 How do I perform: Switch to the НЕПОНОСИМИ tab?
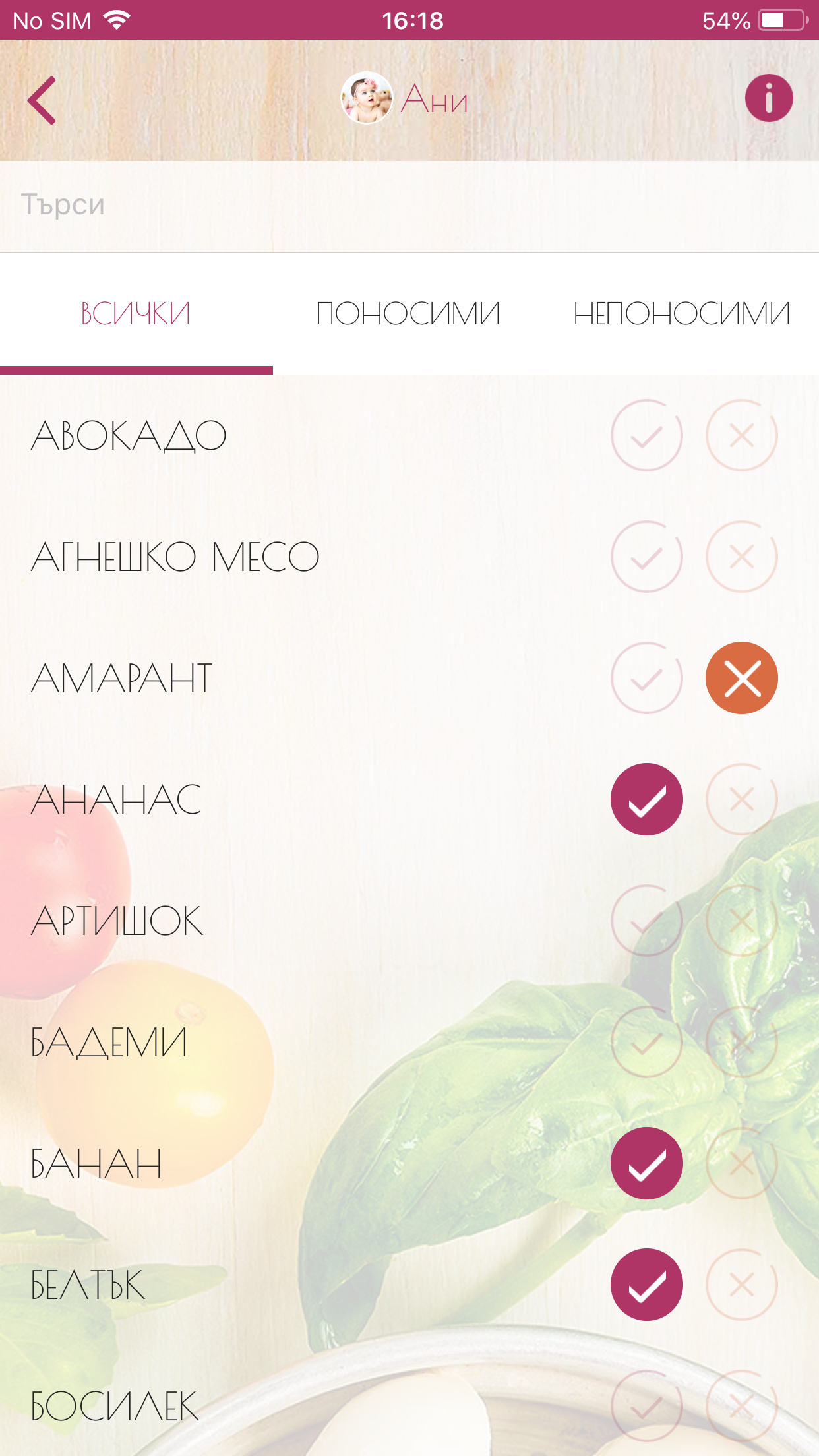[681, 313]
